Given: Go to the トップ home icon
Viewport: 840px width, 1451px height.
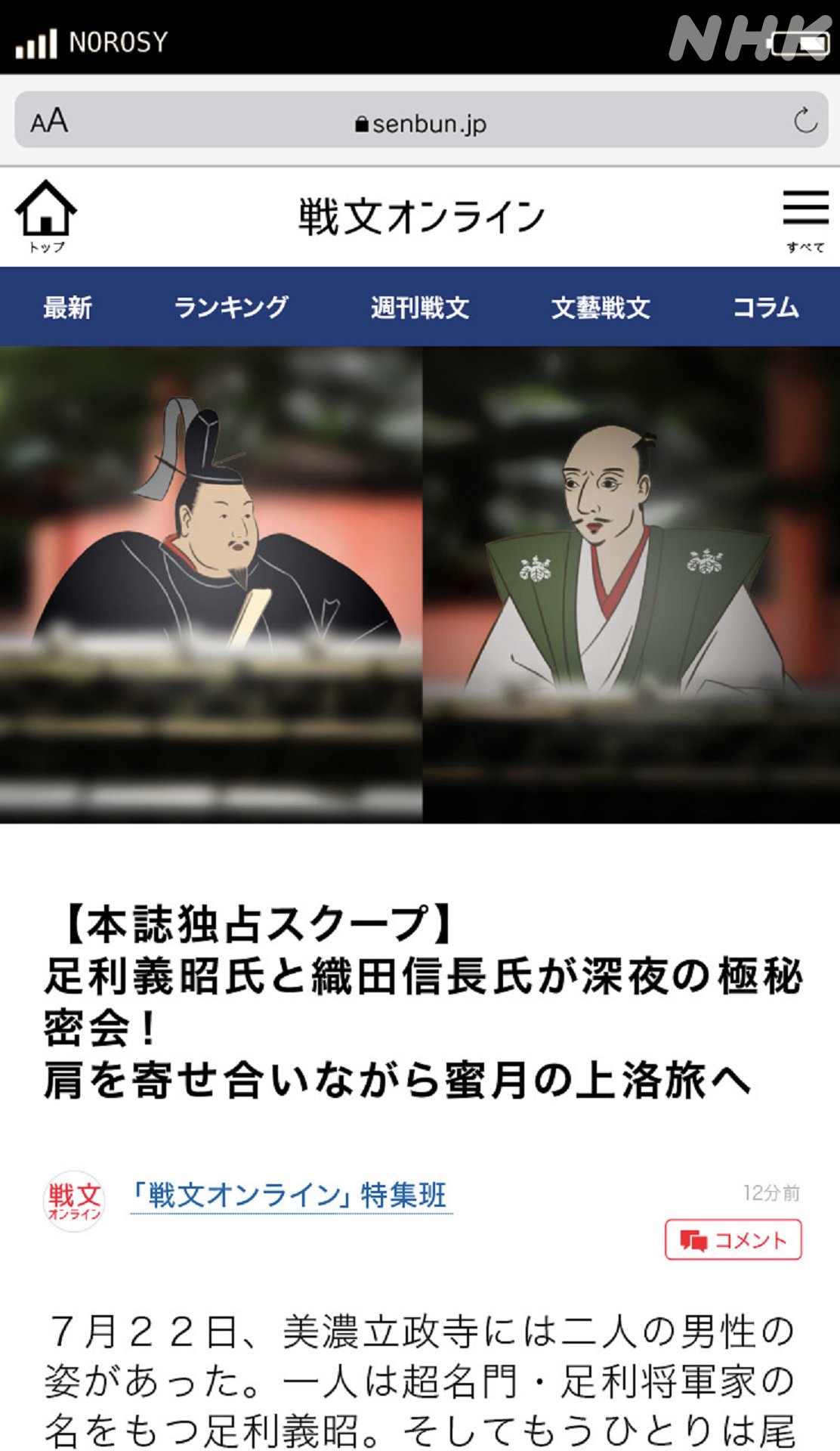Looking at the screenshot, I should (x=46, y=215).
